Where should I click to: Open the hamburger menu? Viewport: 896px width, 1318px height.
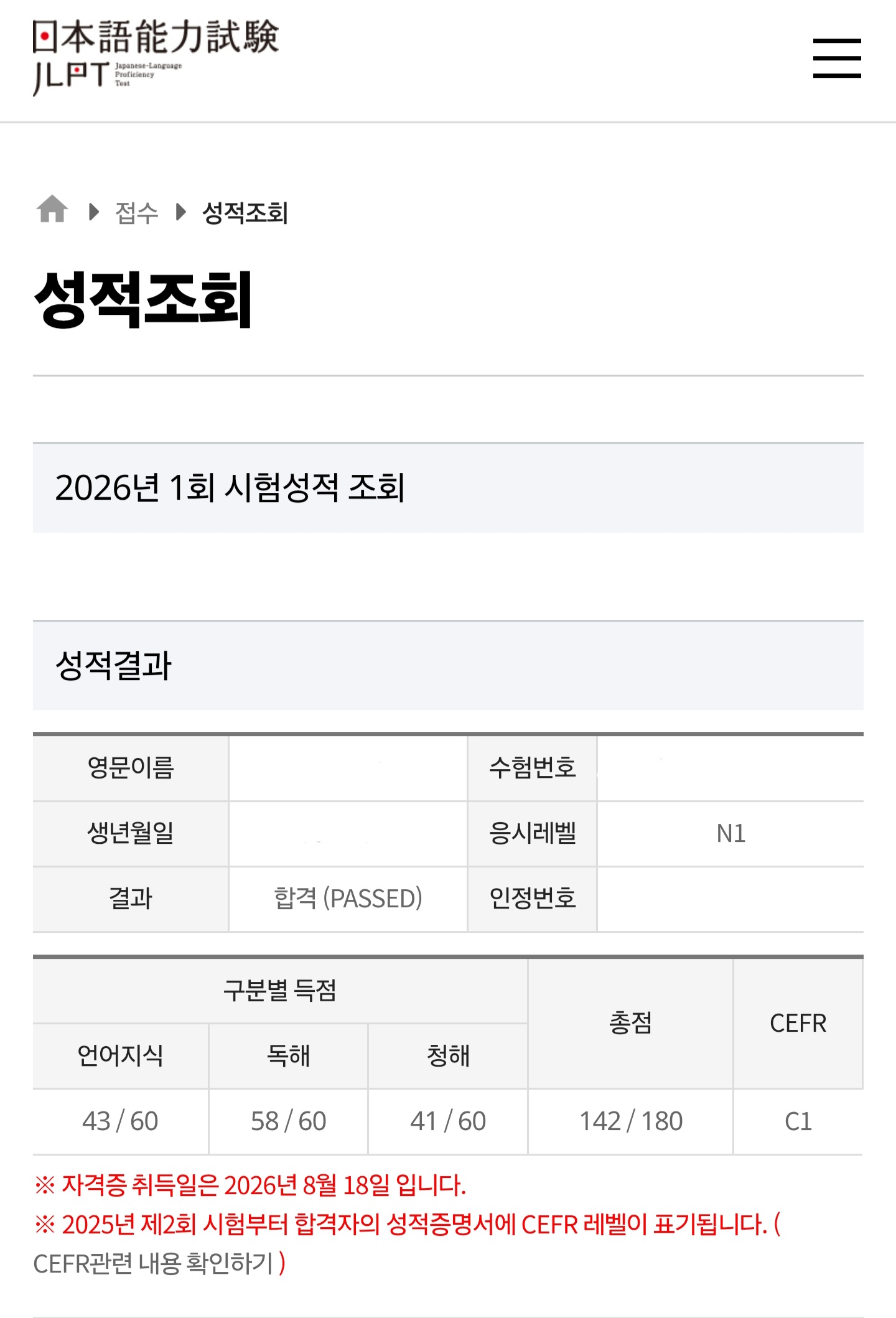point(837,58)
